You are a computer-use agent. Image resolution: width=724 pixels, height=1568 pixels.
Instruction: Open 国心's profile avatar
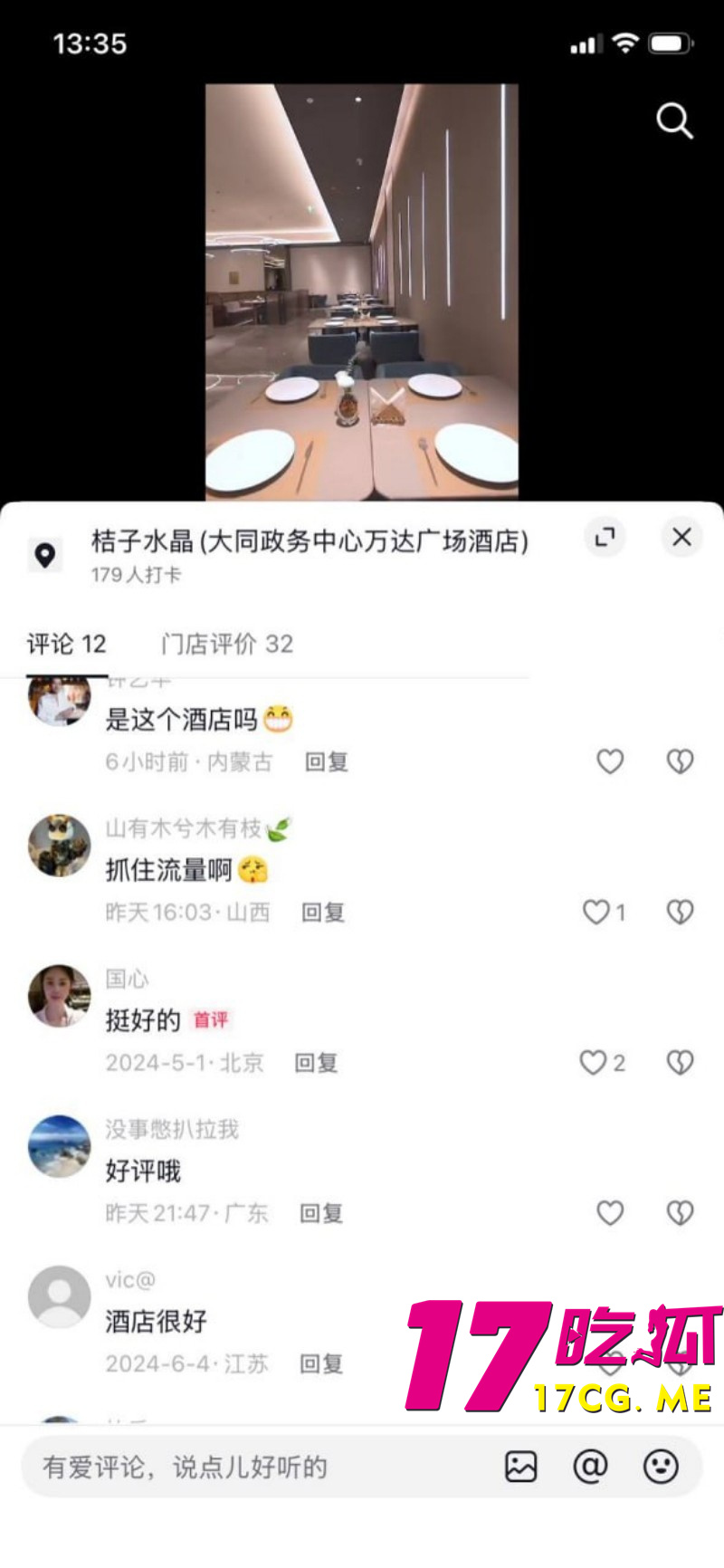pos(59,996)
